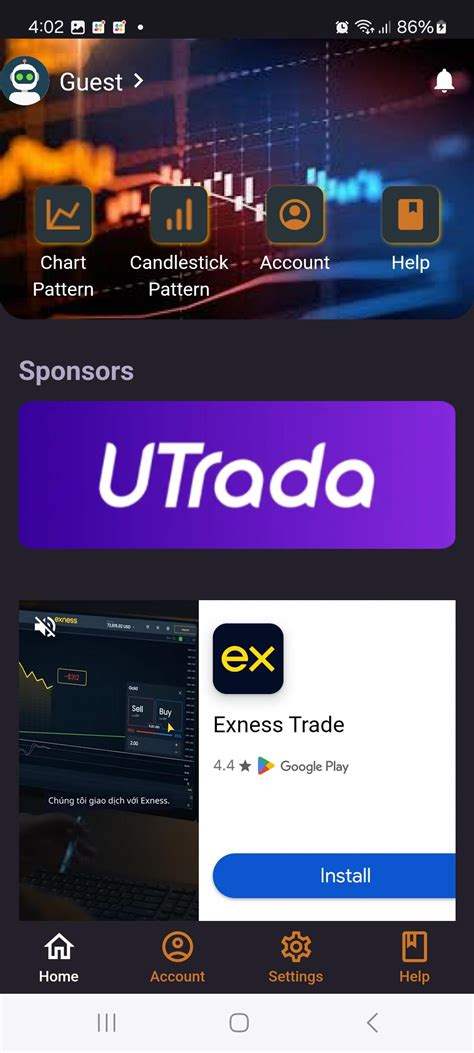Go back with the system back button
This screenshot has width=474, height=1053.
[x=373, y=1023]
